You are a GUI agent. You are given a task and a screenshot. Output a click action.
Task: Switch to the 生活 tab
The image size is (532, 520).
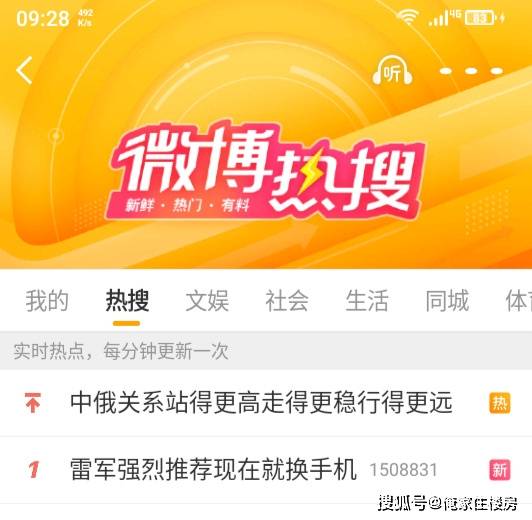coord(367,301)
